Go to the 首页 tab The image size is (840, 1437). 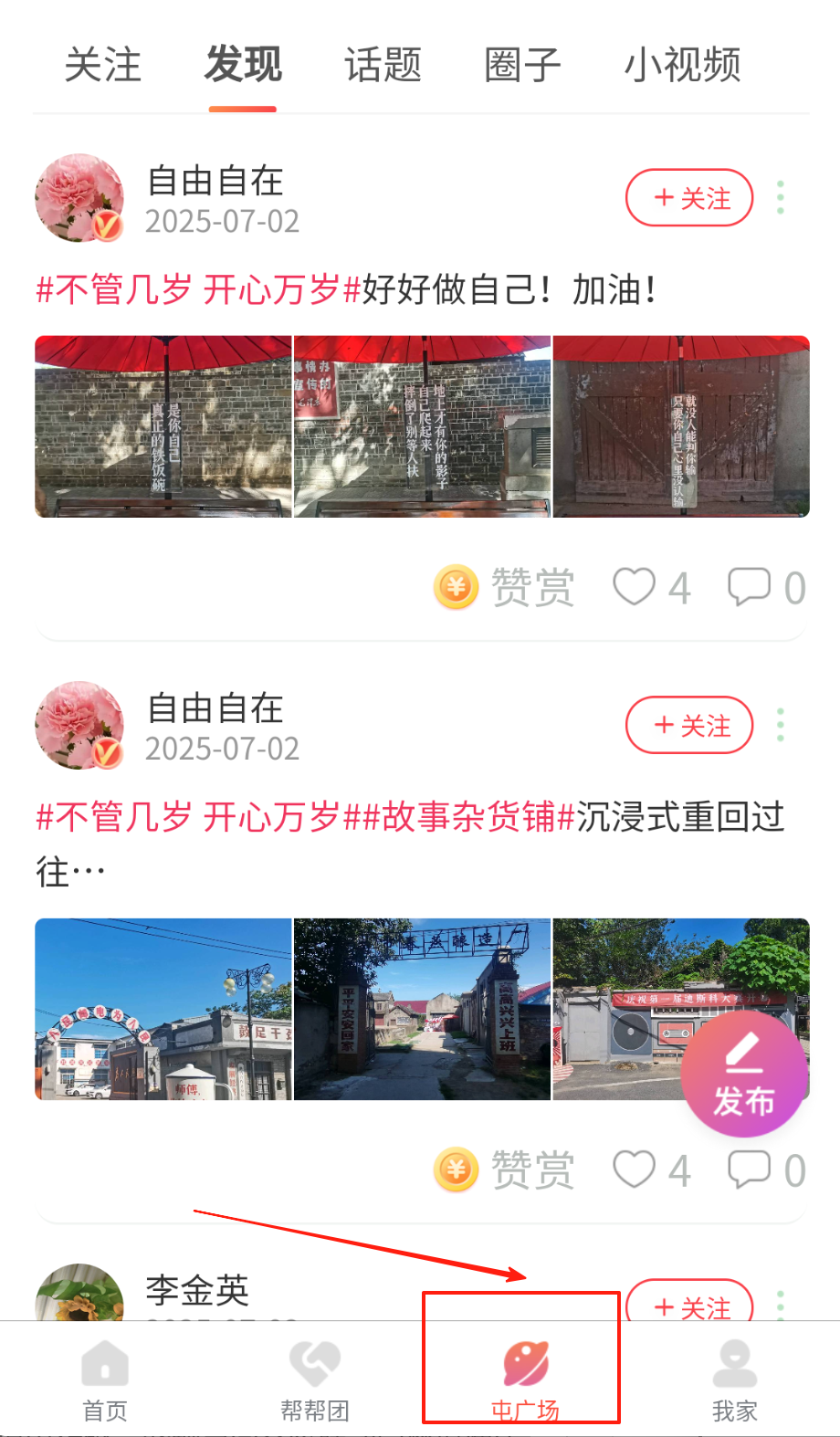point(105,1380)
